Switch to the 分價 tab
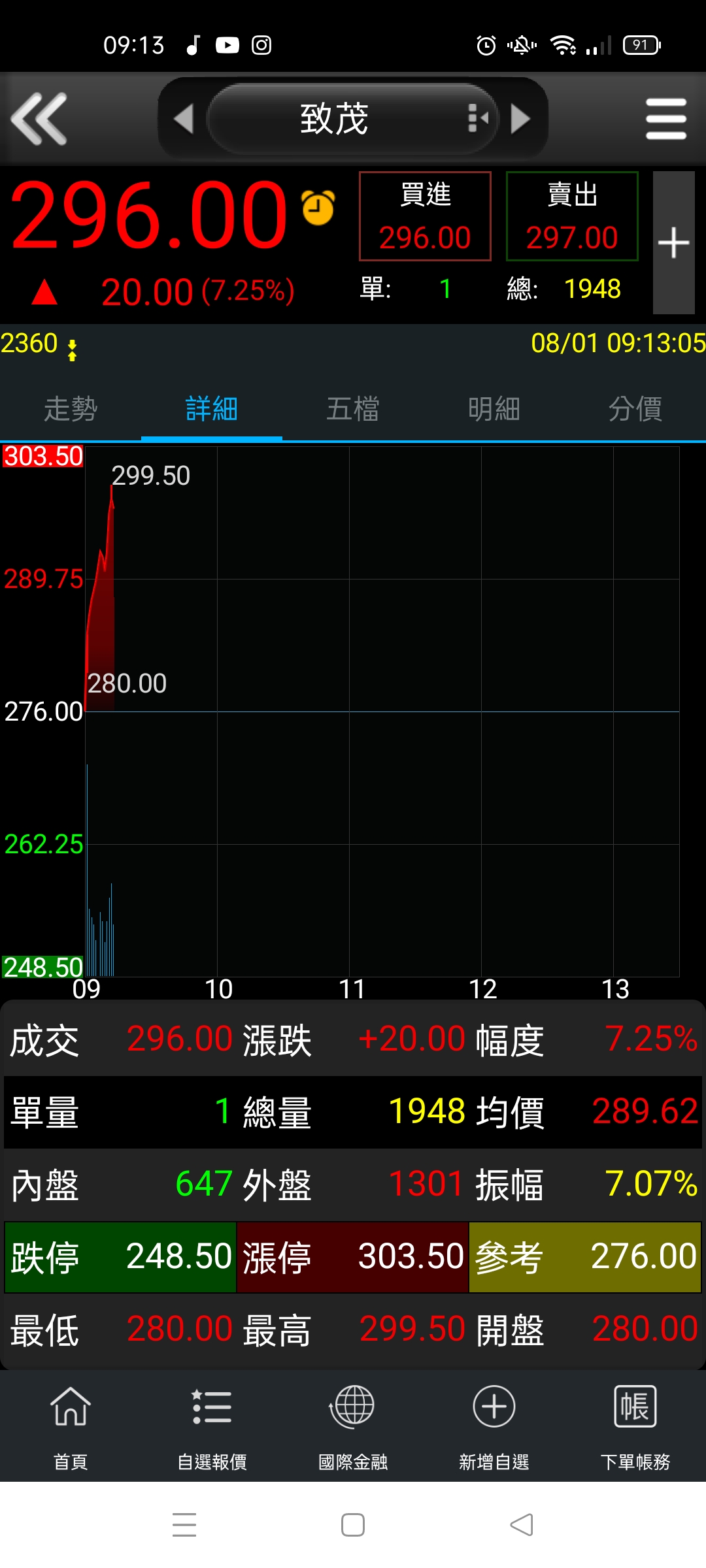Screen dimensions: 706x1568 (x=635, y=410)
